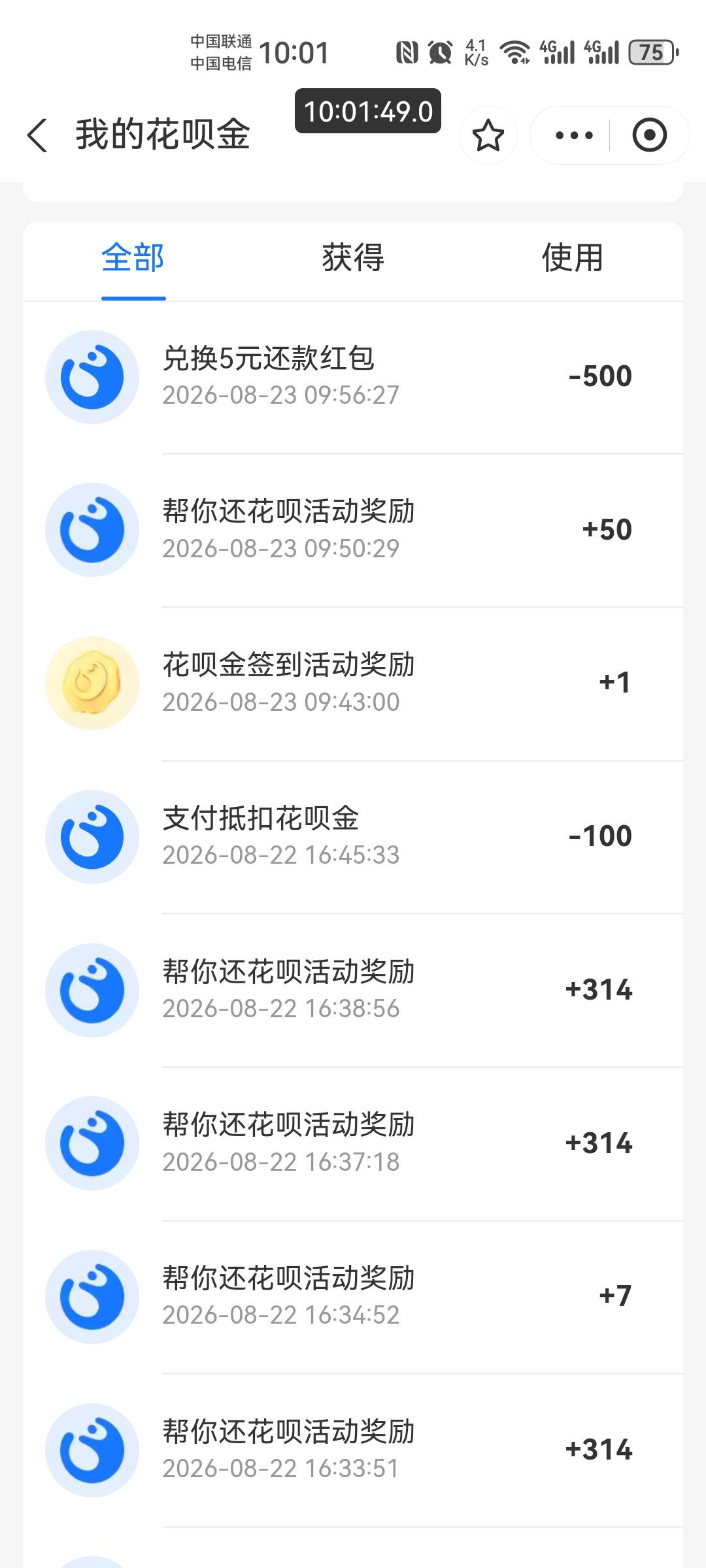
Task: Switch to the 使用 tab
Action: pyautogui.click(x=573, y=258)
